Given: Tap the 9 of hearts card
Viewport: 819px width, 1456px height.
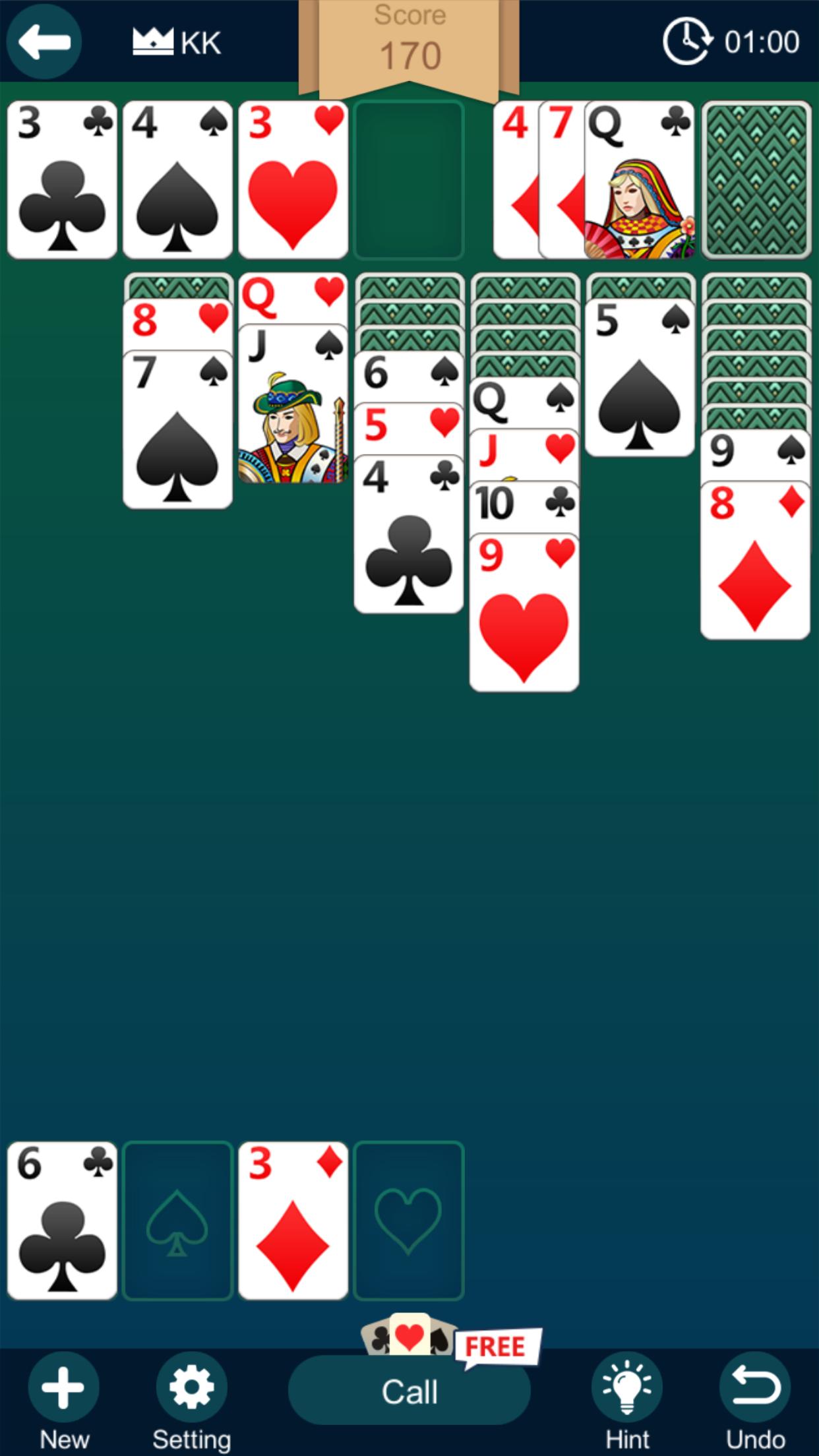Looking at the screenshot, I should tap(524, 613).
